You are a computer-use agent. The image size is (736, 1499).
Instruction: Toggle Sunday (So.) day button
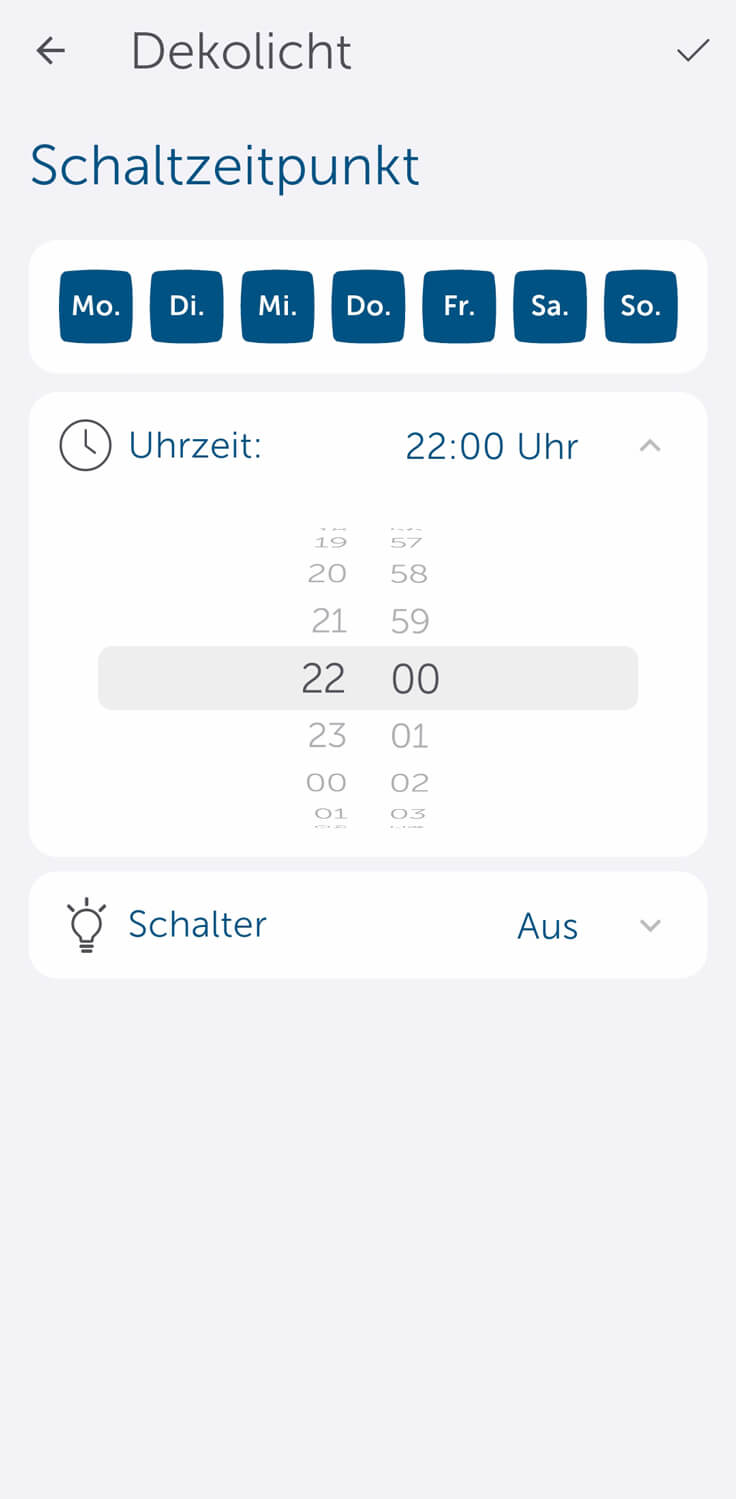click(x=641, y=306)
